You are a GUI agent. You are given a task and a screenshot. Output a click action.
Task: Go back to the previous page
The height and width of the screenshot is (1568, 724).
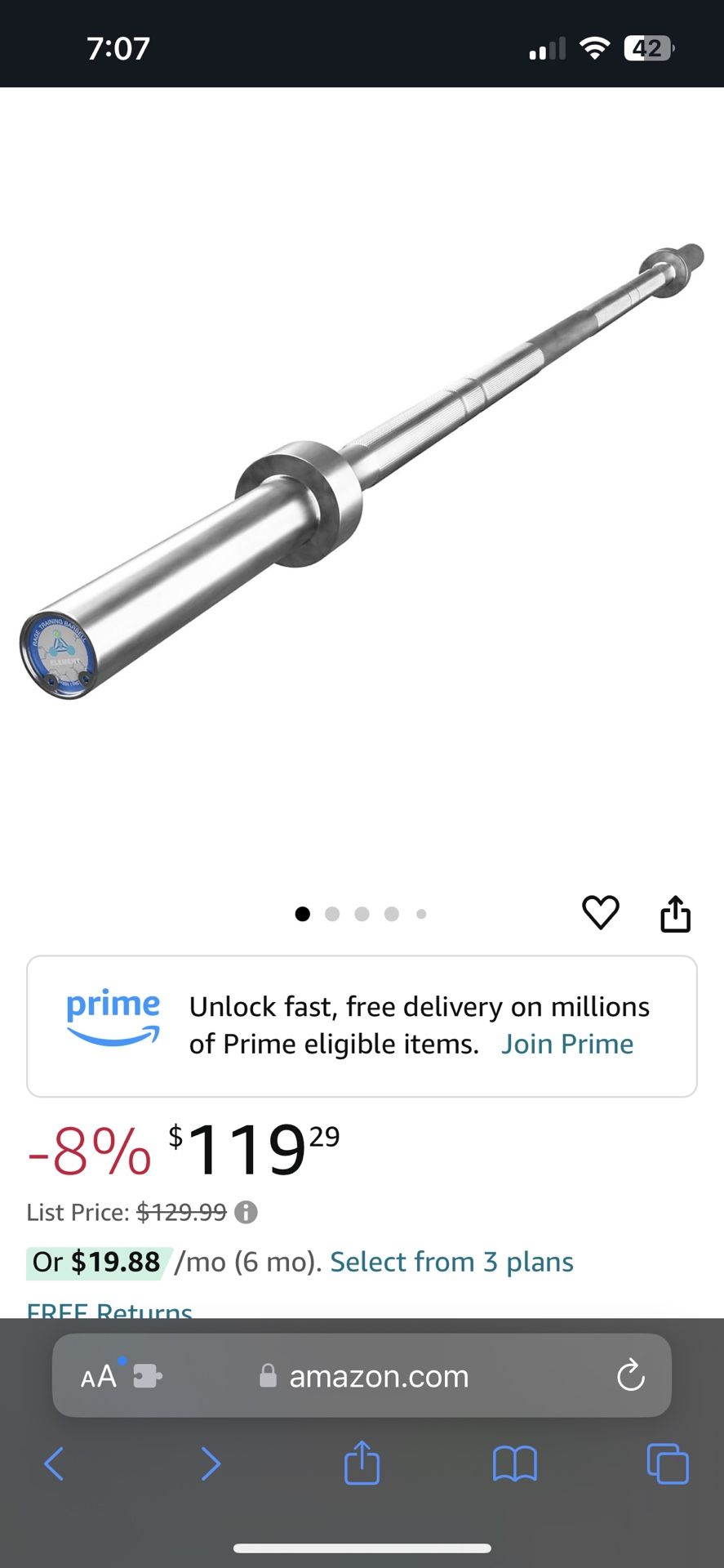(54, 1463)
